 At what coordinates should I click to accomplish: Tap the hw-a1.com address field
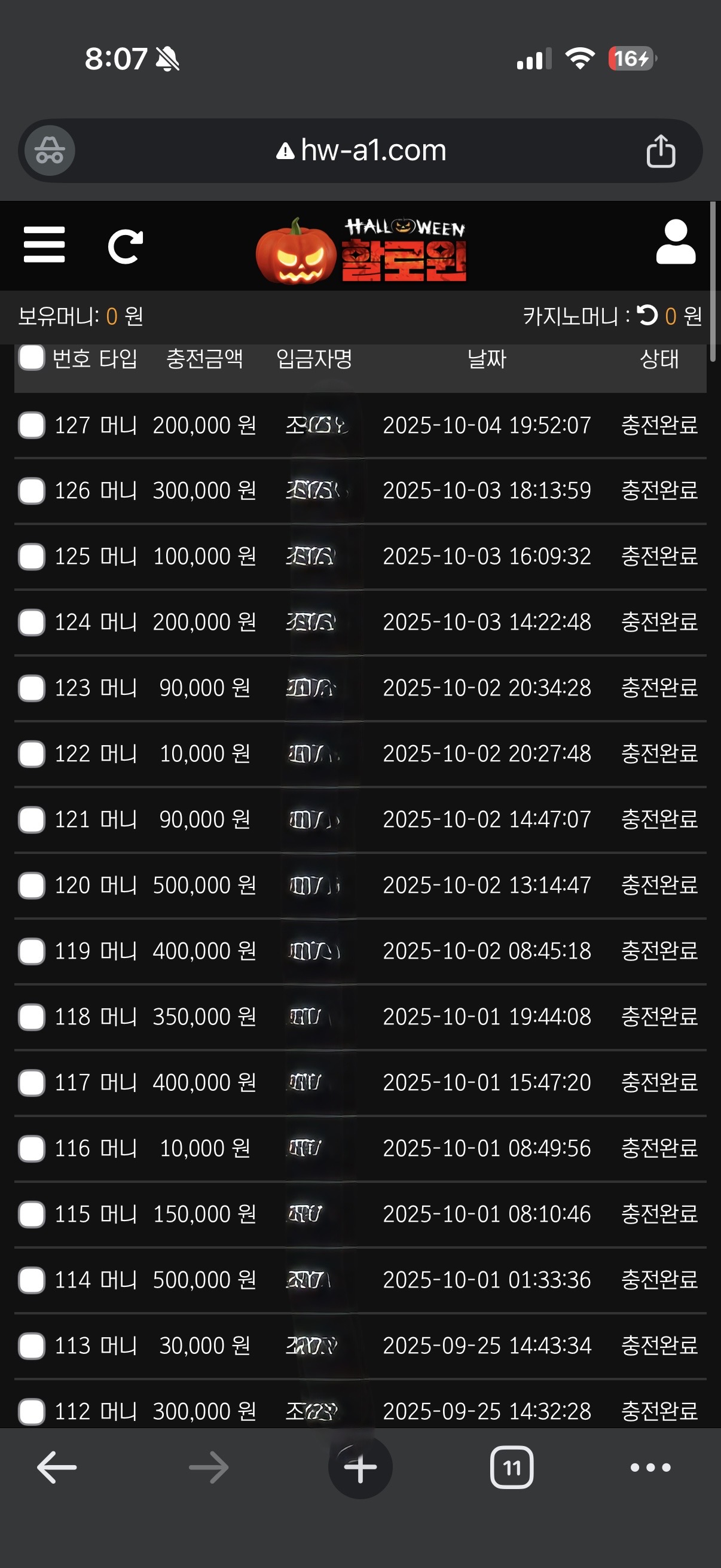[362, 151]
